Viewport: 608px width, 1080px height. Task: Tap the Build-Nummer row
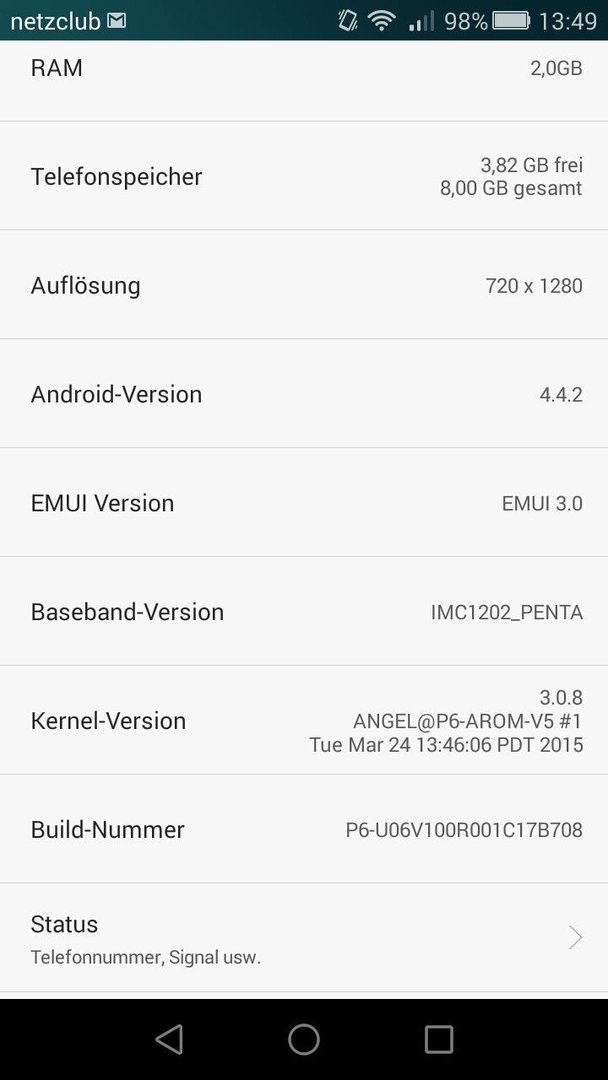pos(304,829)
